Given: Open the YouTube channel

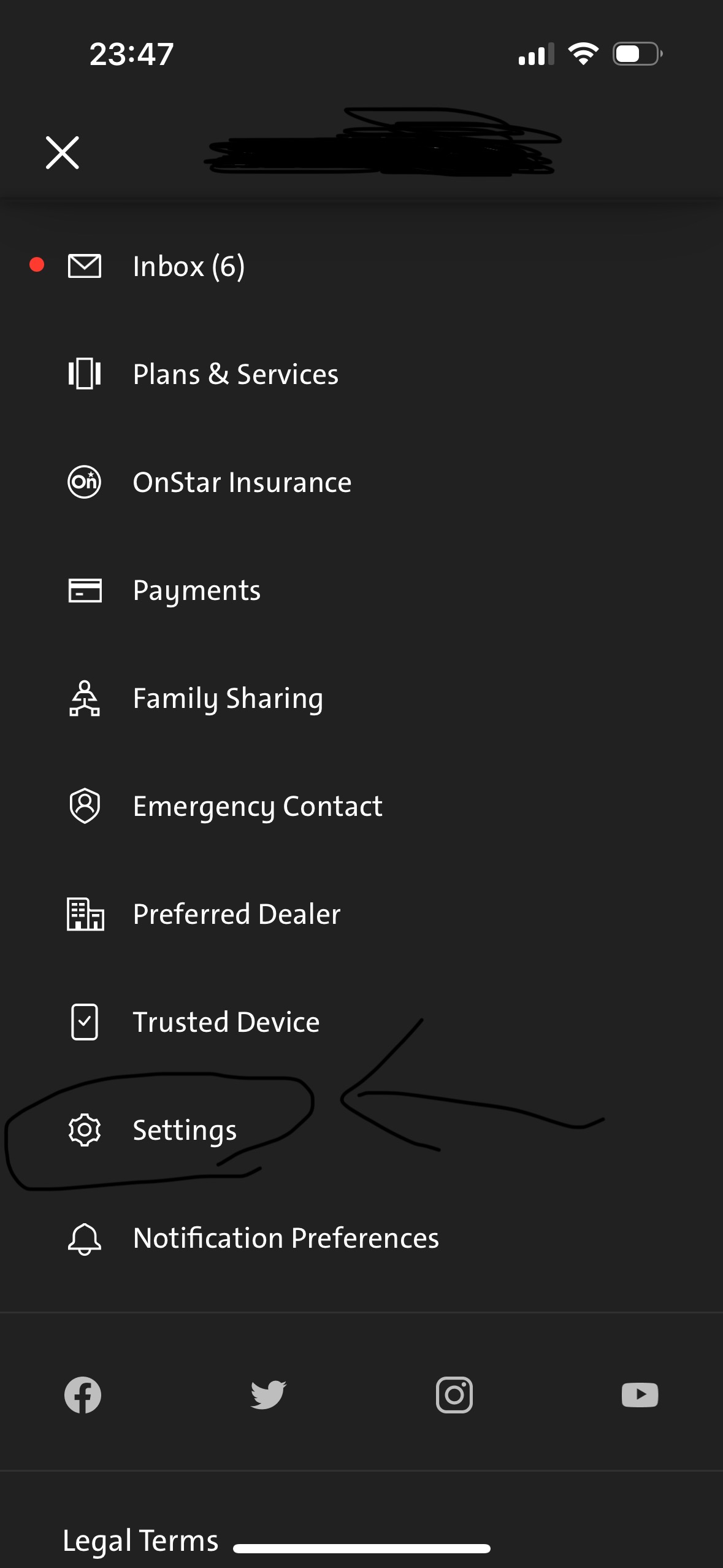Looking at the screenshot, I should (640, 1396).
